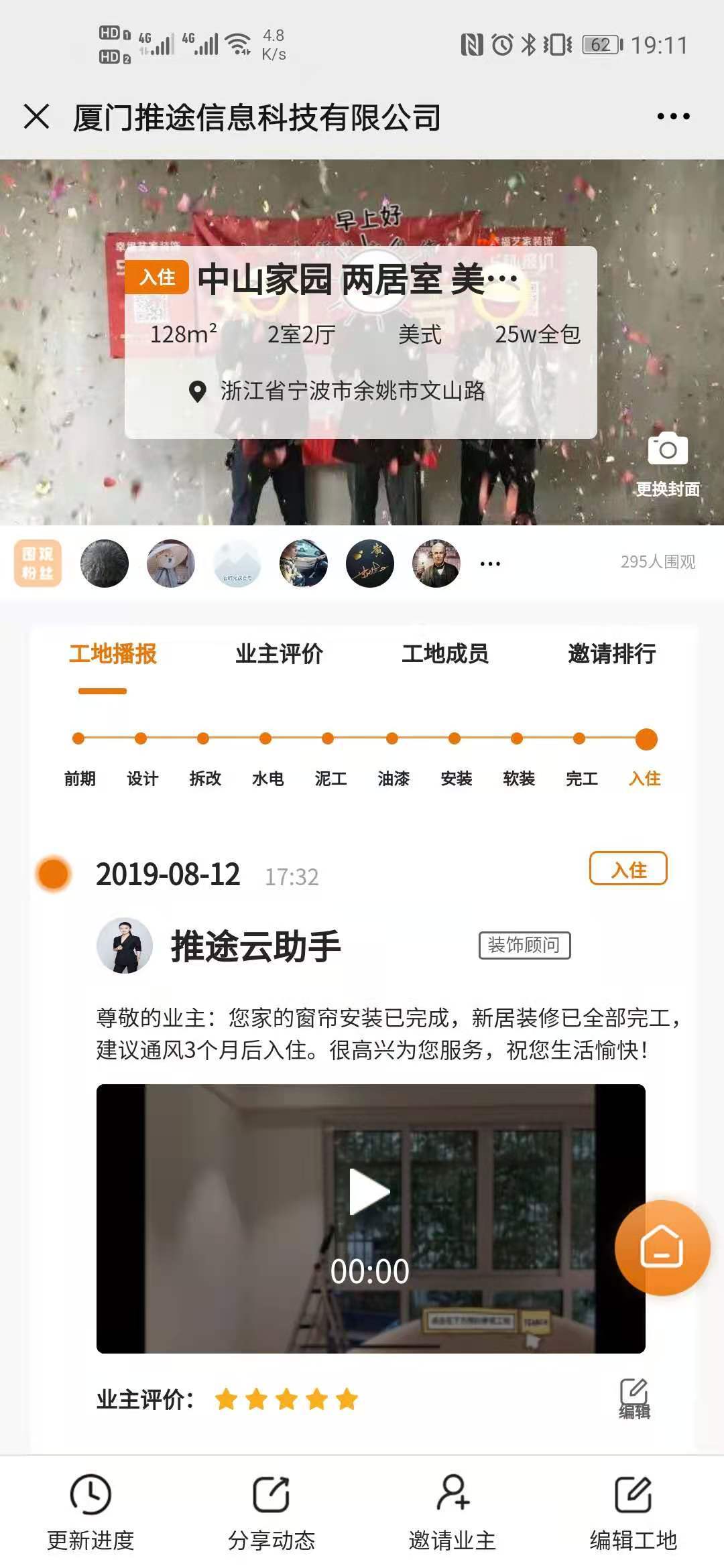The image size is (724, 1568).
Task: Tap the location pin for 浙江省宁波市余姚市文山路
Action: (196, 391)
